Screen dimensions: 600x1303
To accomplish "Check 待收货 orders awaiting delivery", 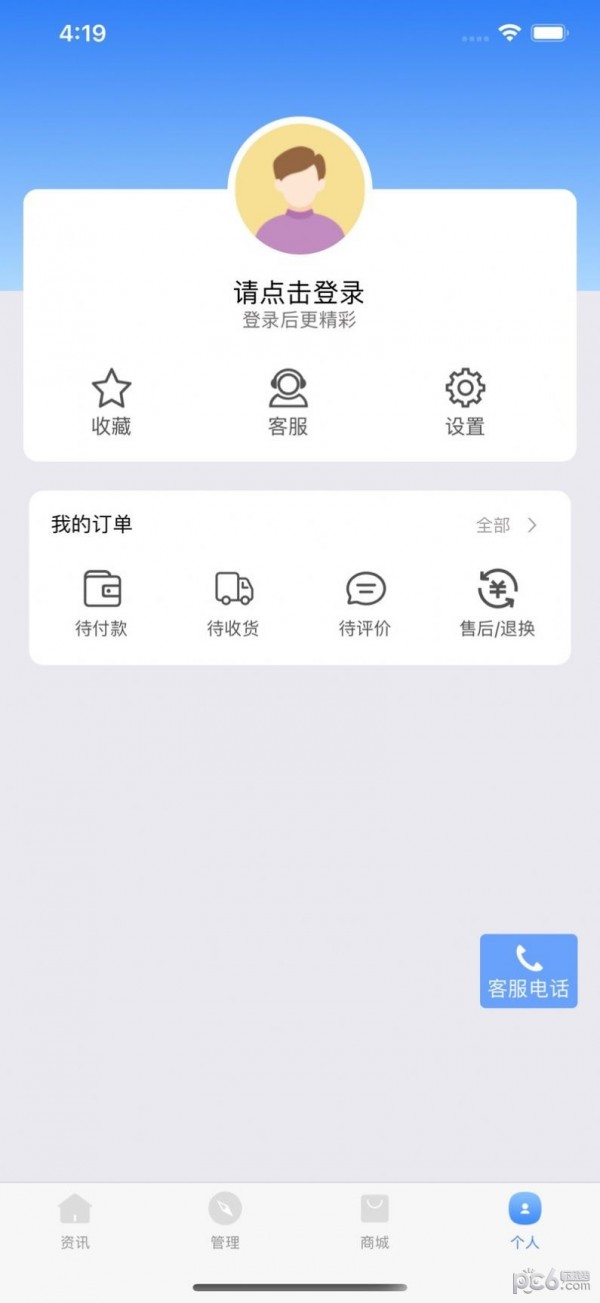I will pos(233,603).
